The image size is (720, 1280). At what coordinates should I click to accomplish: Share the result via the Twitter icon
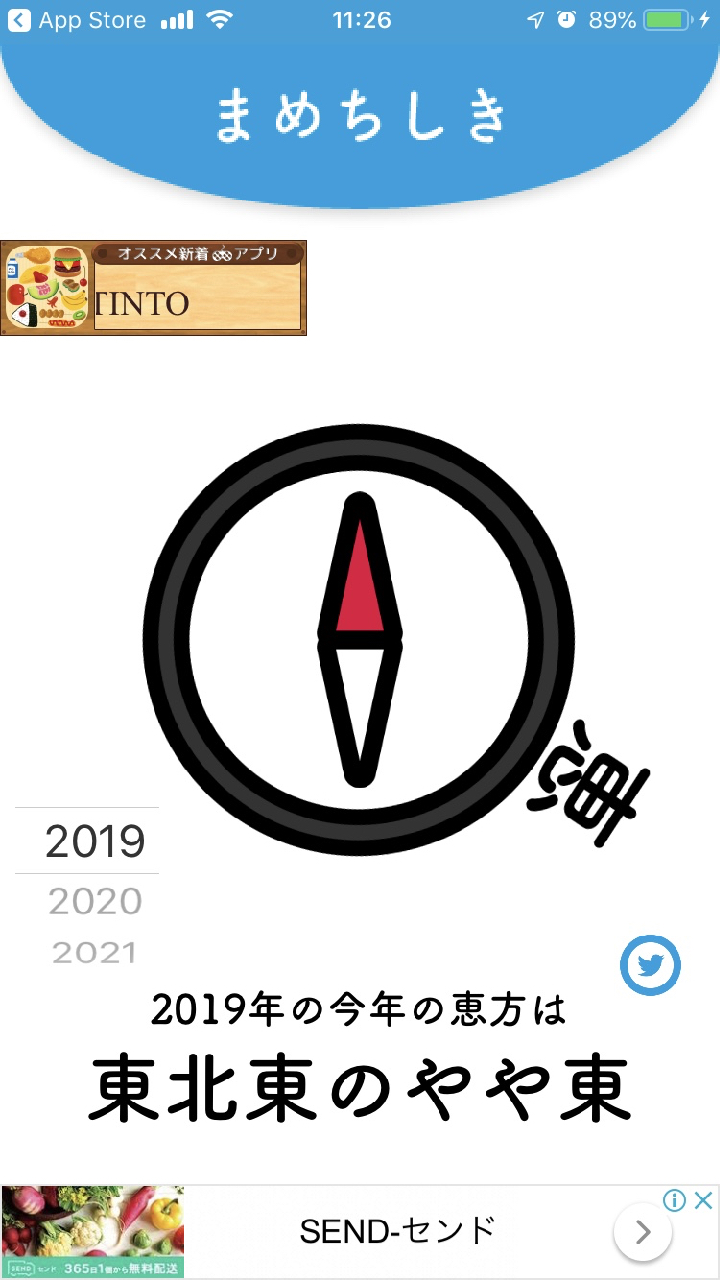650,966
